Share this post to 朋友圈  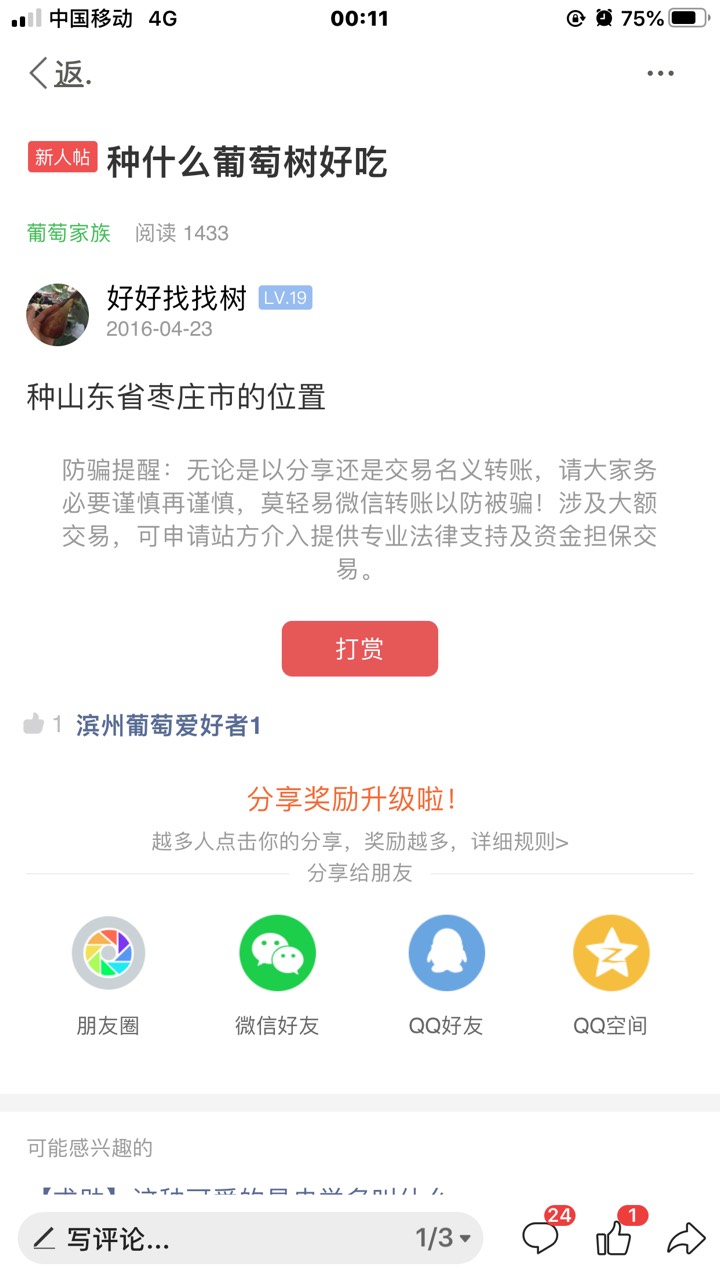108,953
